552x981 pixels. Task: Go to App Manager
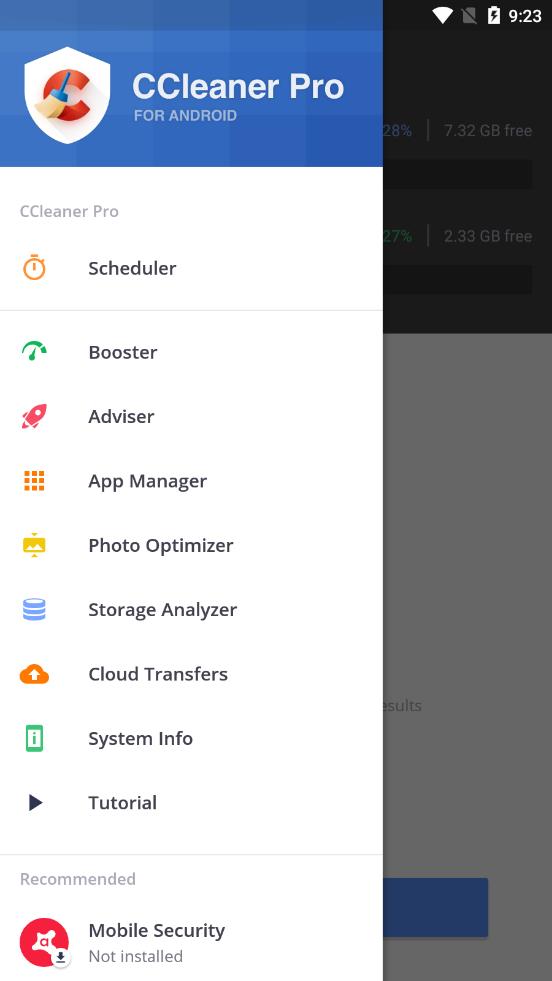[192, 481]
